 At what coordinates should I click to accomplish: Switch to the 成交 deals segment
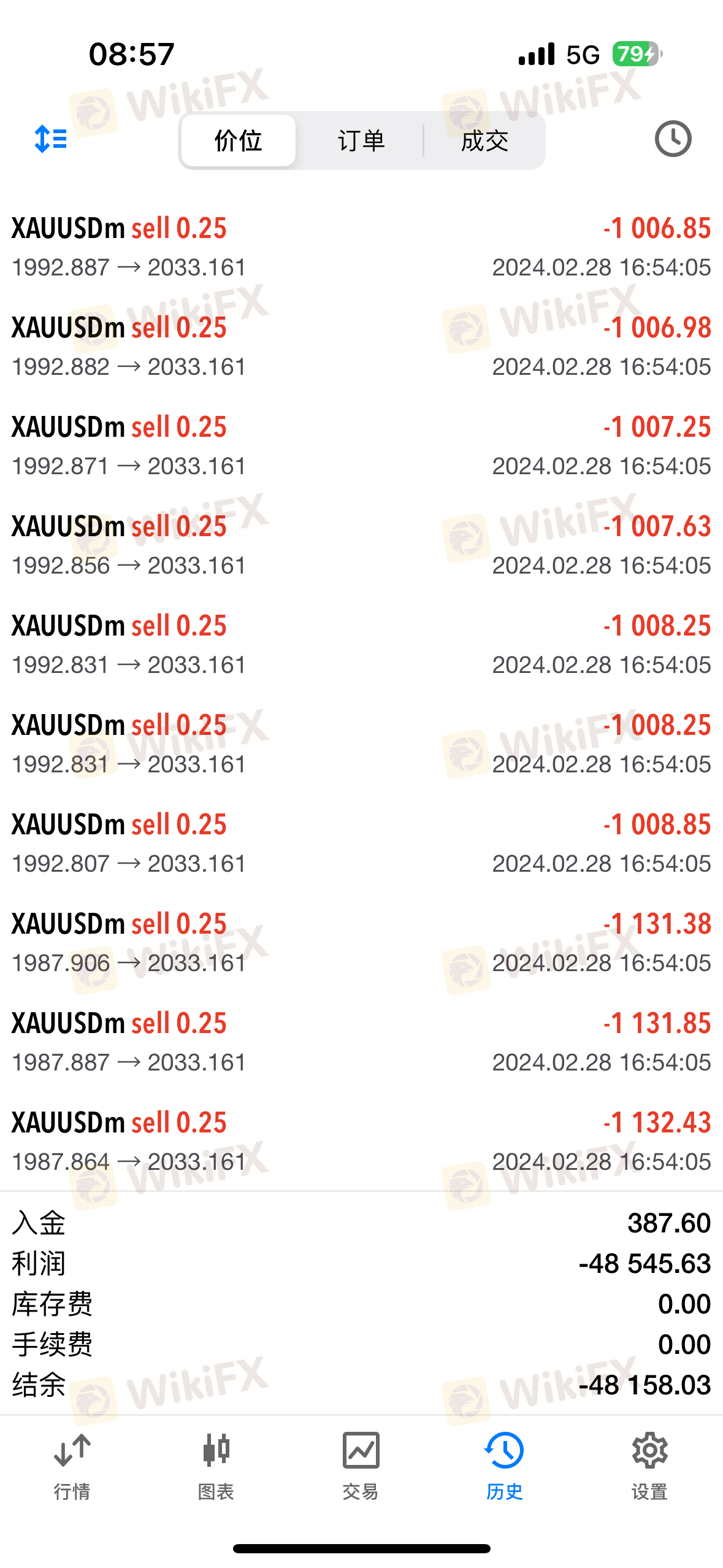click(x=484, y=140)
